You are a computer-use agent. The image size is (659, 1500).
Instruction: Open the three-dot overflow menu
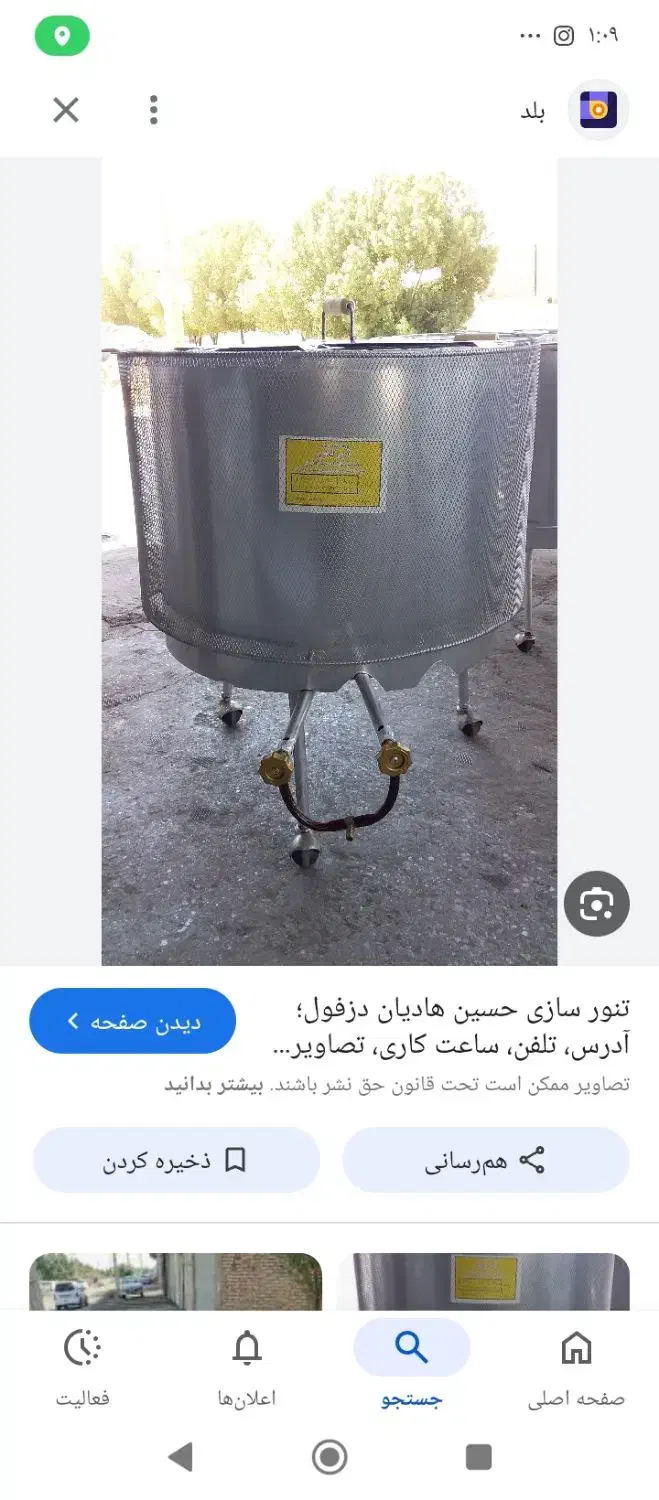click(153, 110)
